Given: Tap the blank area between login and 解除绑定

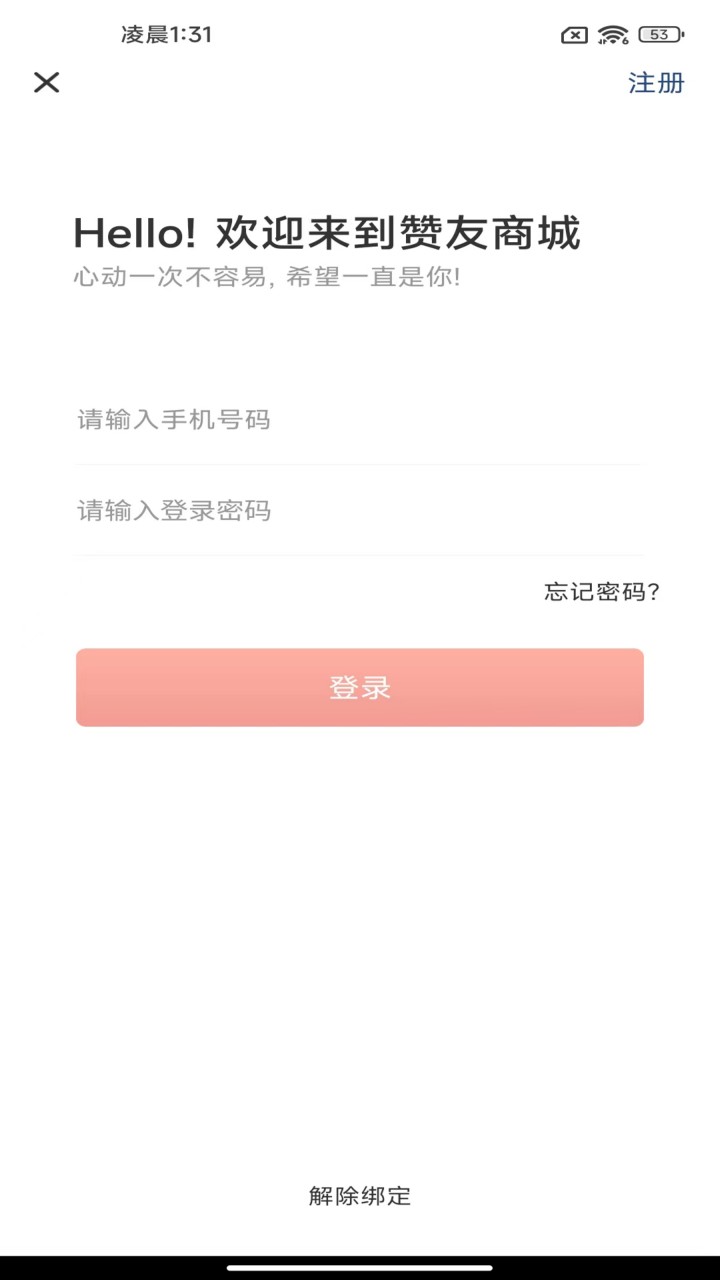Looking at the screenshot, I should (360, 950).
